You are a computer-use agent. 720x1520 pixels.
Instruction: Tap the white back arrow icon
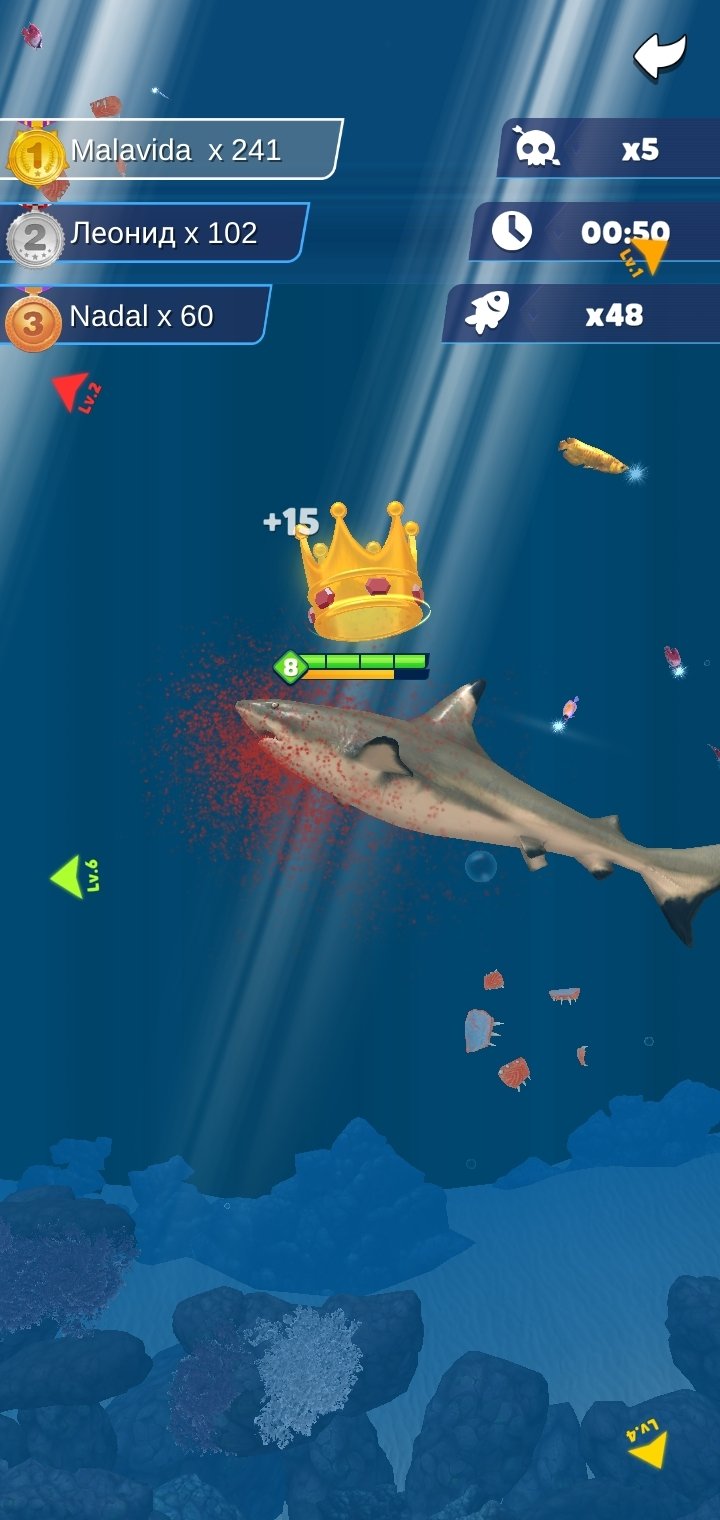click(661, 56)
